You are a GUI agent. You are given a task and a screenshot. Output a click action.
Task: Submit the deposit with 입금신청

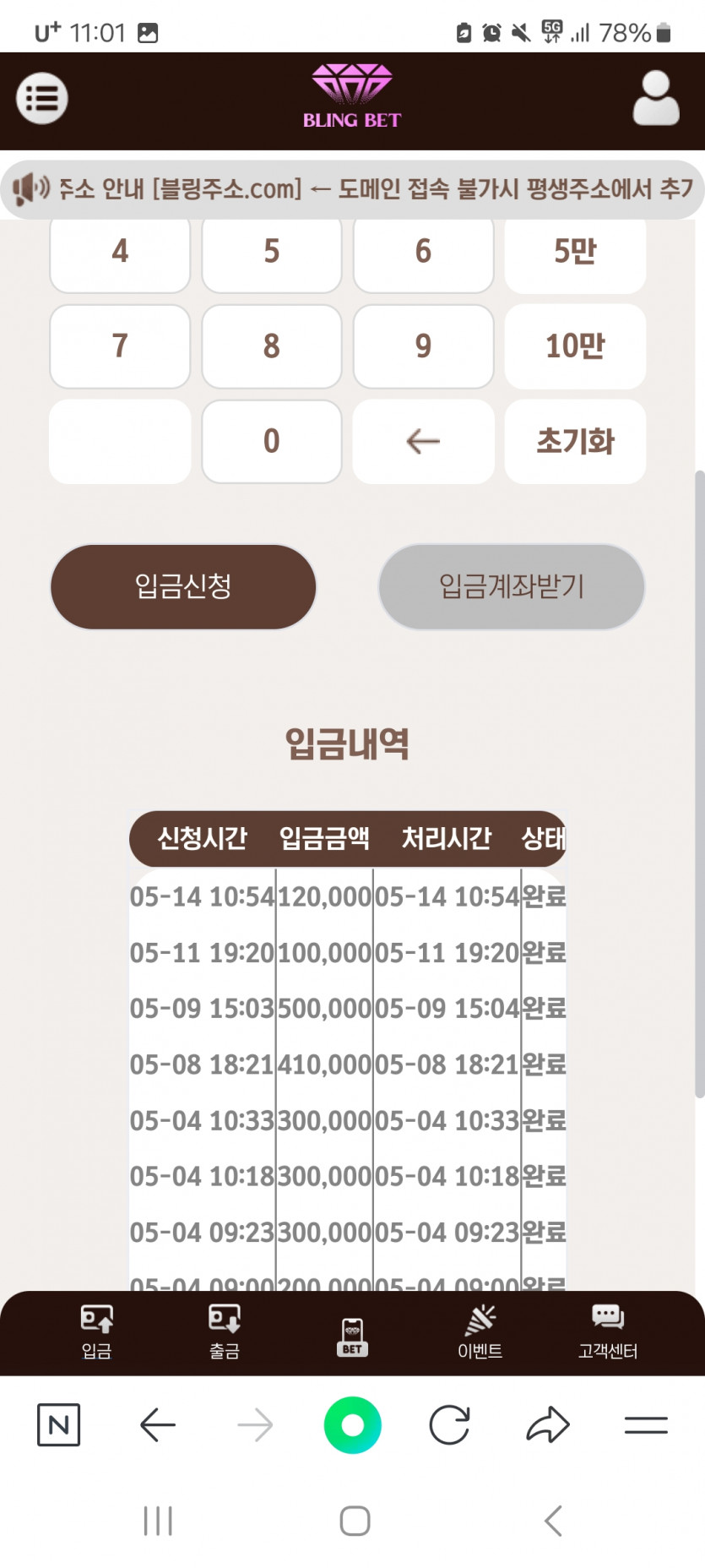pyautogui.click(x=183, y=586)
